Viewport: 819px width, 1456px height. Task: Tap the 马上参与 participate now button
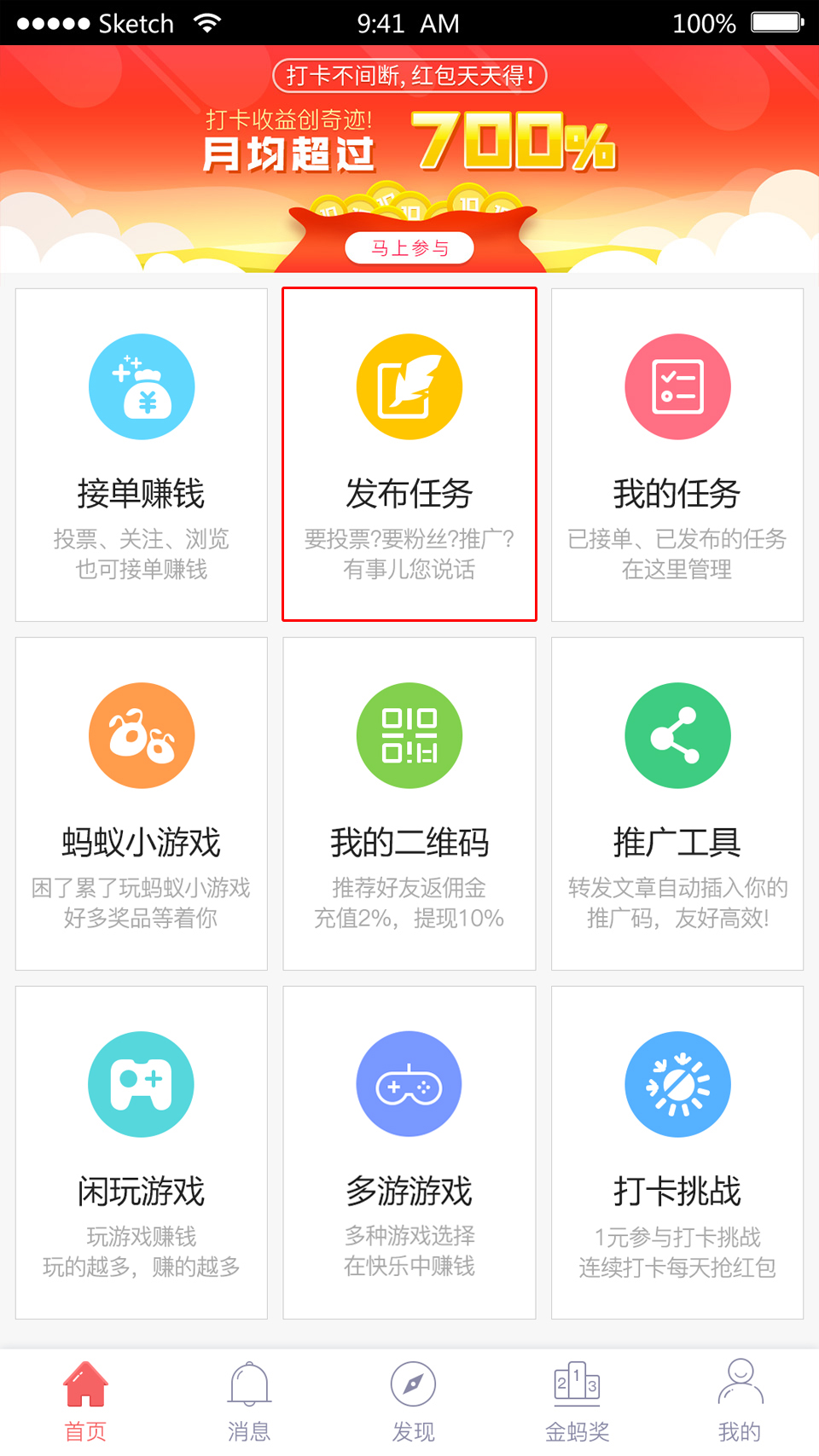pos(410,248)
